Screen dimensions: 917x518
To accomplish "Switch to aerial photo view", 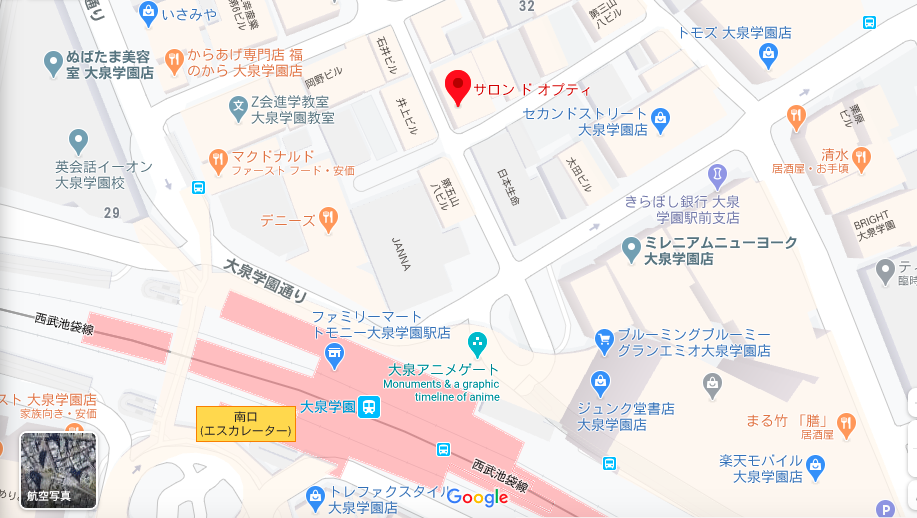I will [58, 469].
